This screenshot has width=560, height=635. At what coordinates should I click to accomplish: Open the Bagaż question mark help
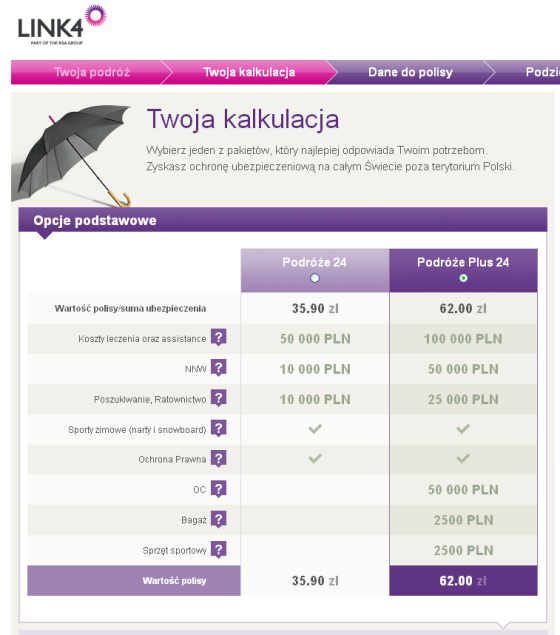219,519
